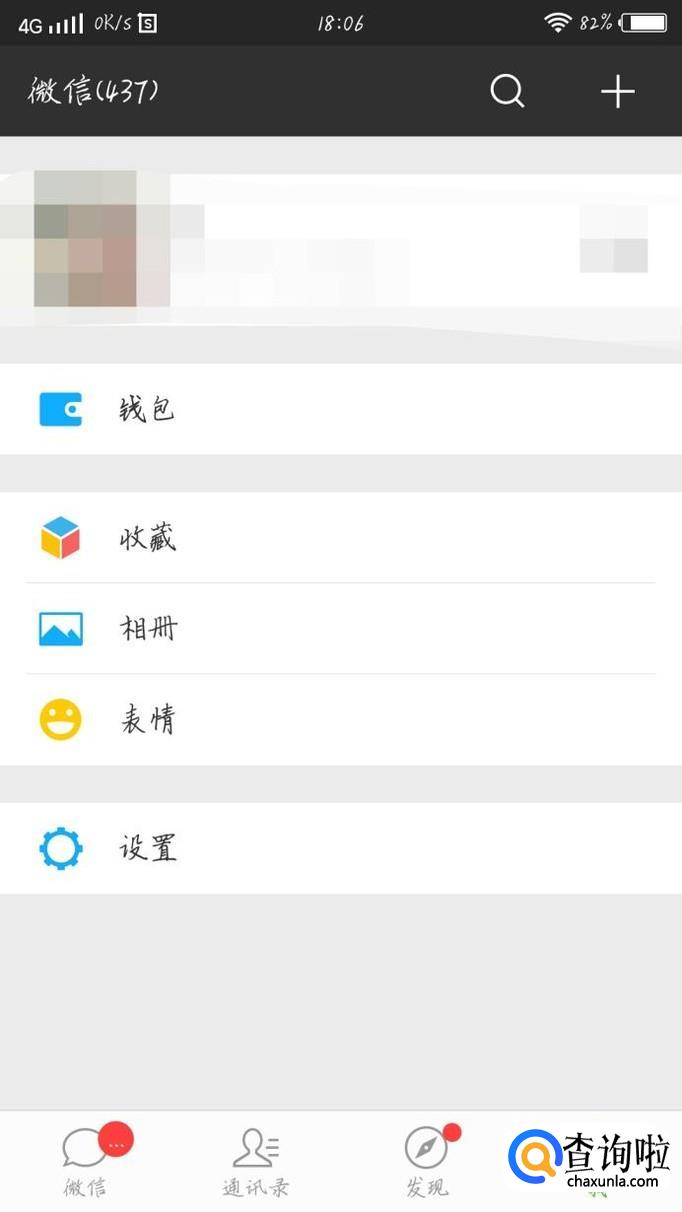Go to 相册 album

340,629
